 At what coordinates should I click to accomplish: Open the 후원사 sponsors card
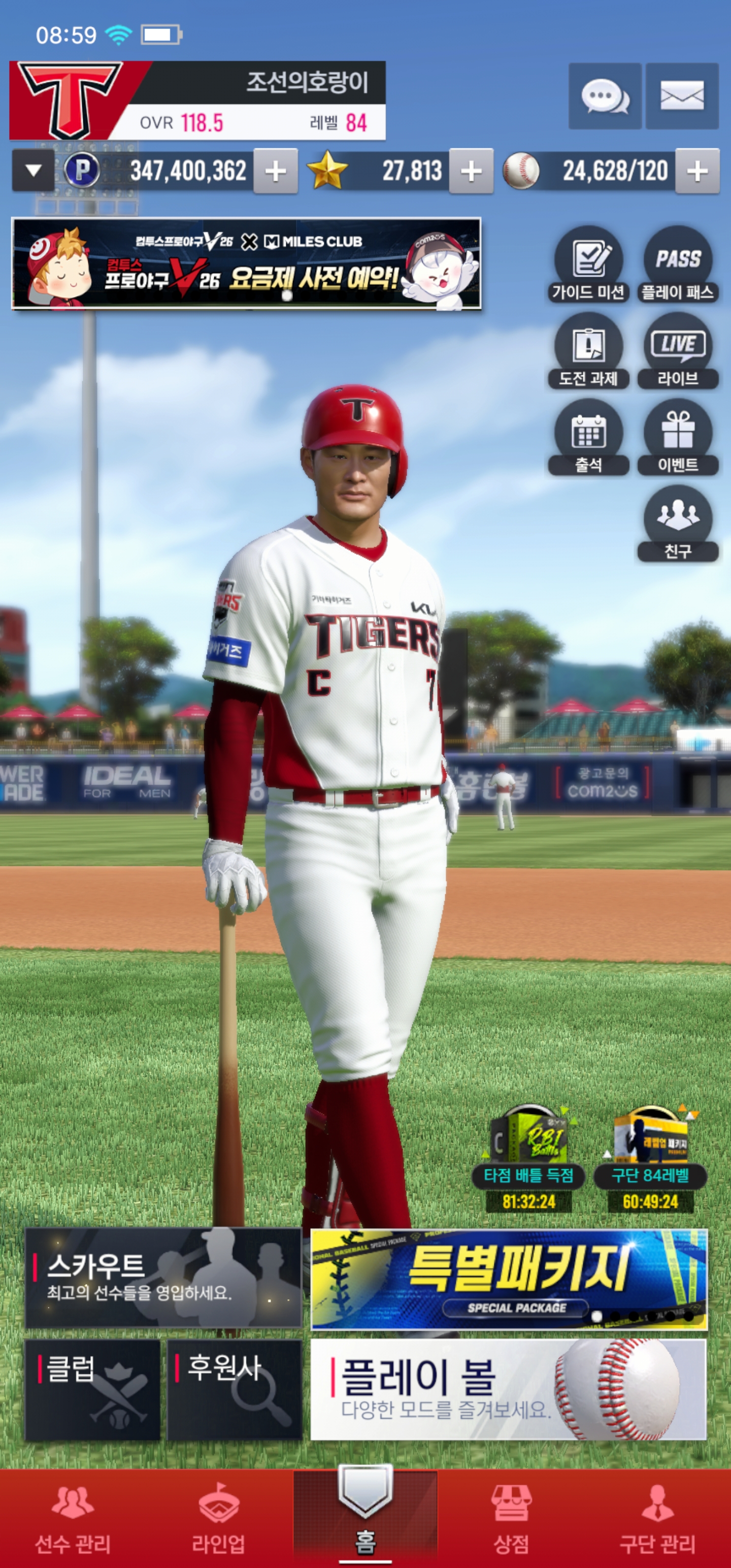tap(235, 1390)
